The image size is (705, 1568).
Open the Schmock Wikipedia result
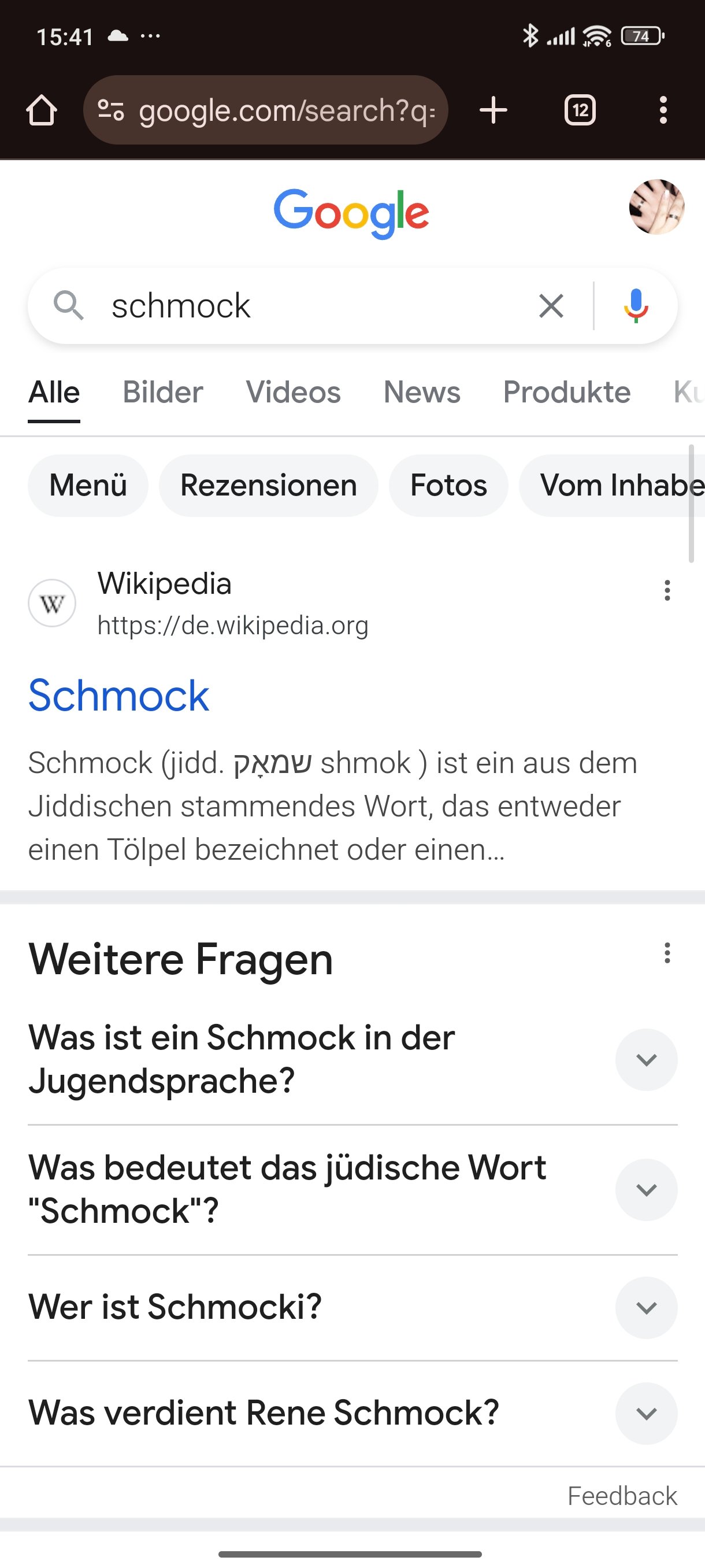[118, 695]
